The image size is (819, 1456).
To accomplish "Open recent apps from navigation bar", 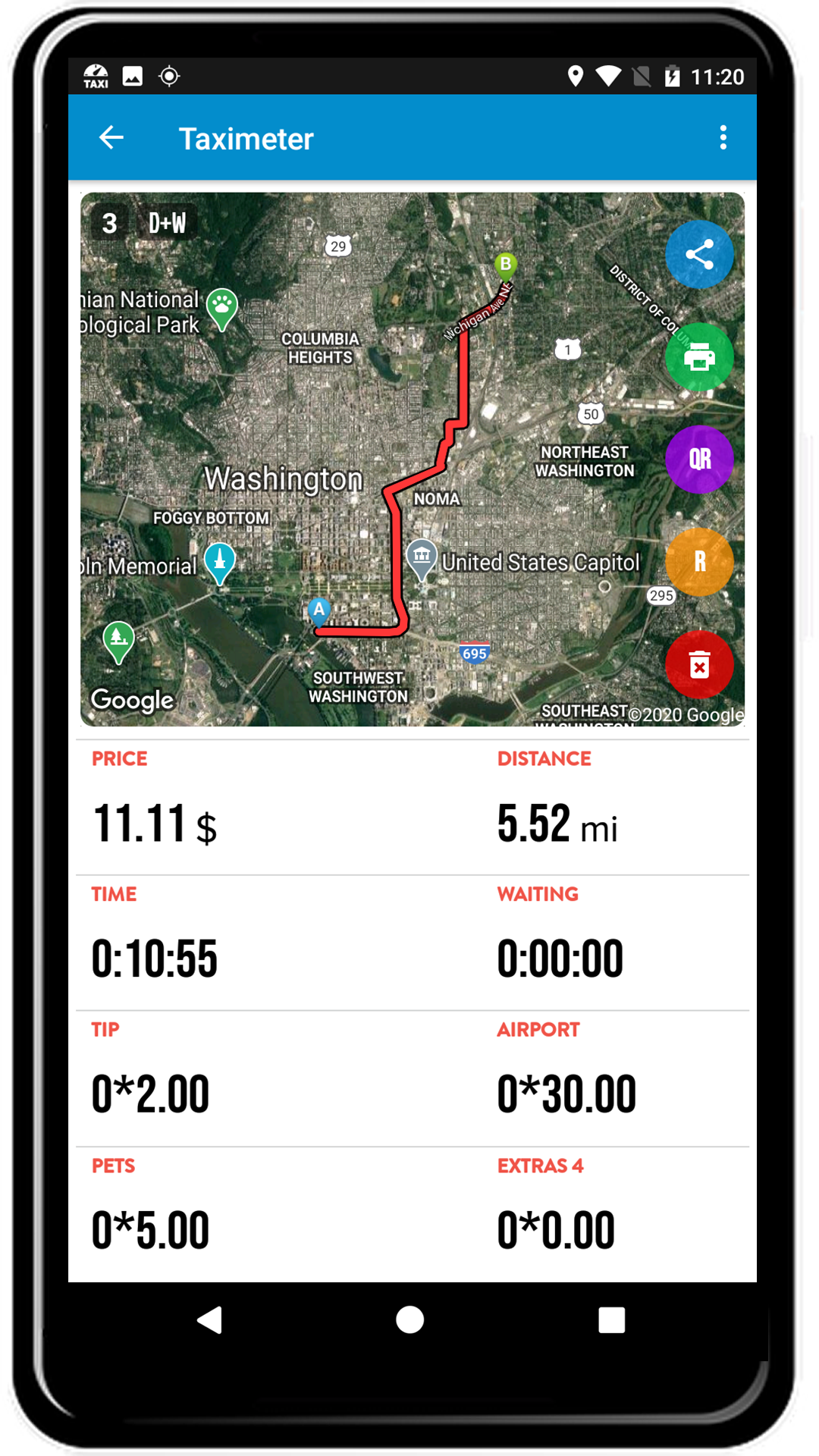I will click(611, 1319).
